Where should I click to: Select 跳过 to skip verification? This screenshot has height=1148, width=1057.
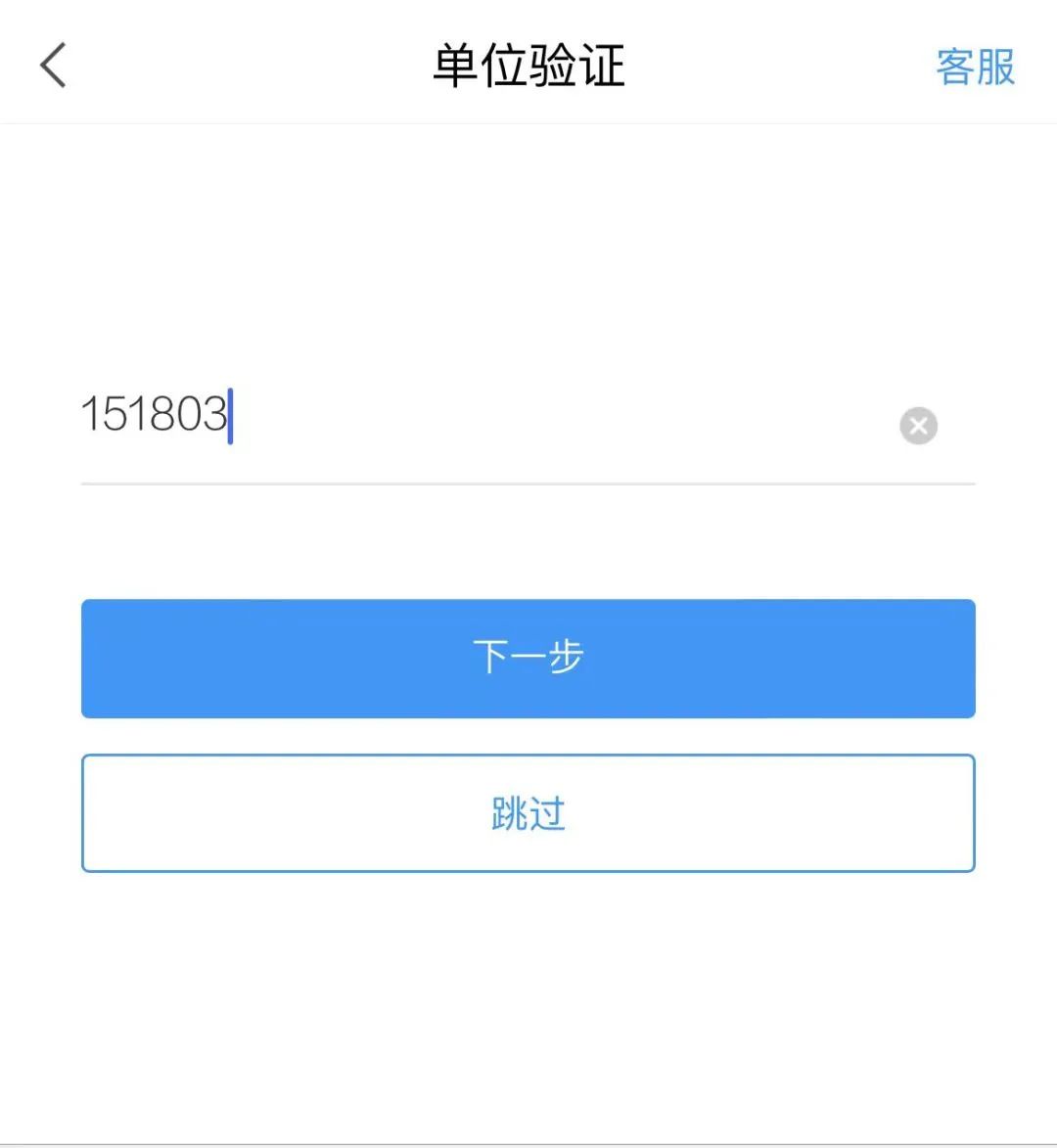click(528, 812)
